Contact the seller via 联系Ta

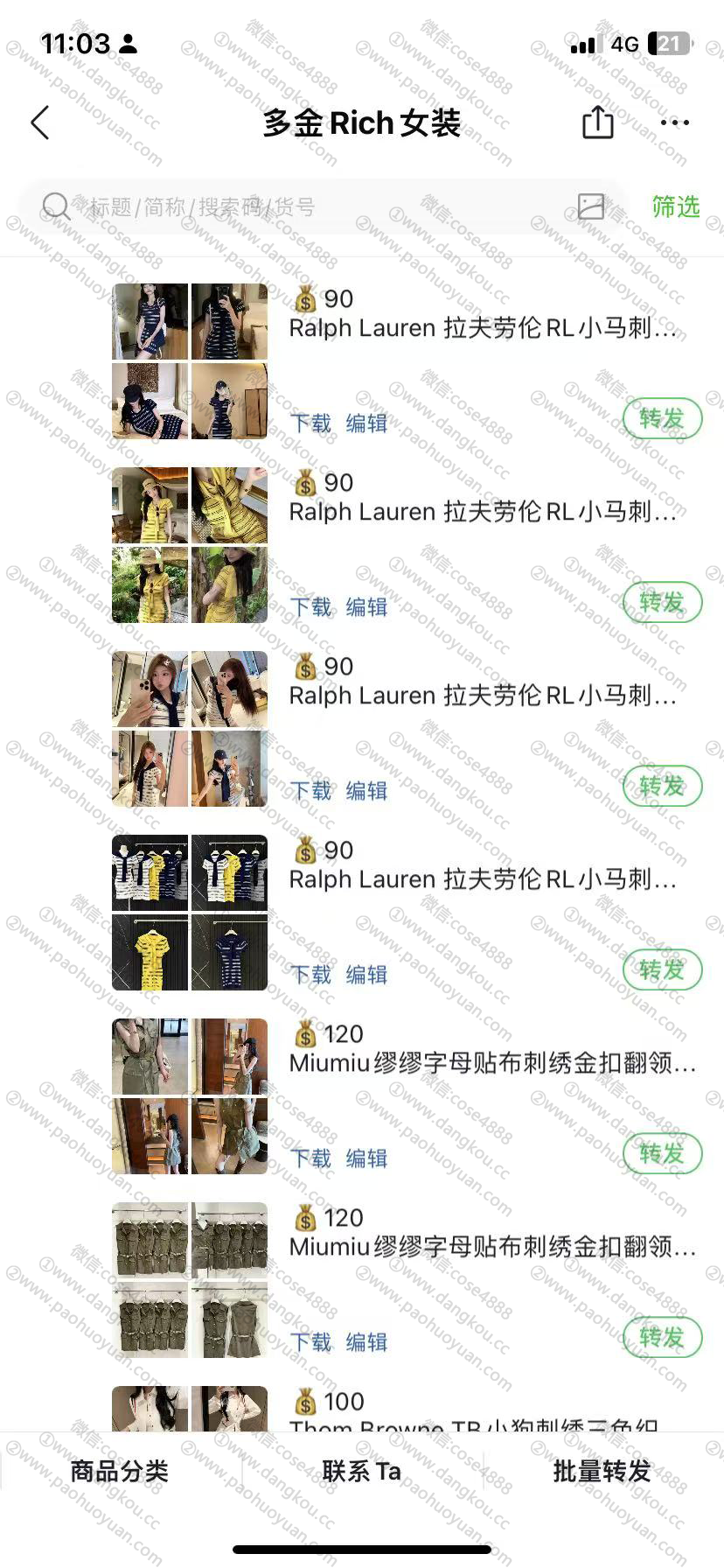point(361,1472)
